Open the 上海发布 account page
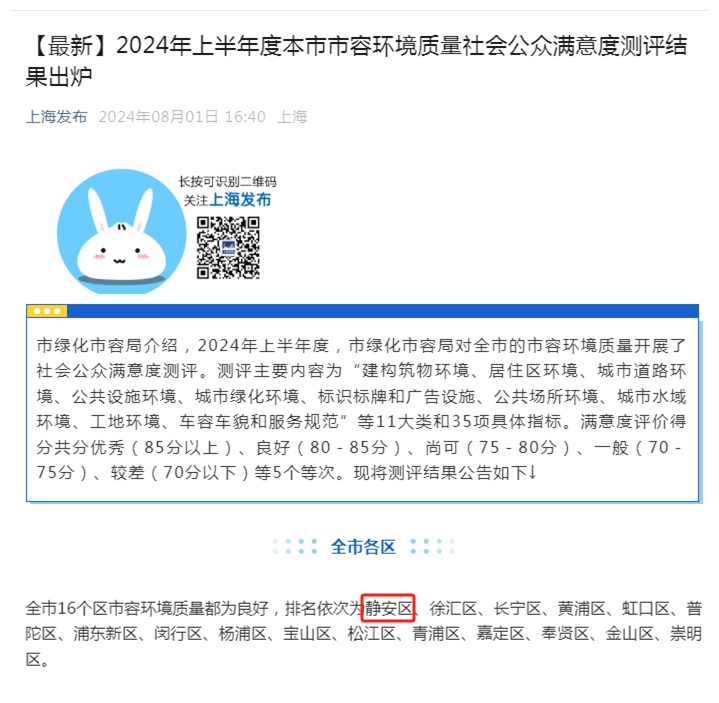Screen dimensions: 719x703 click(x=56, y=116)
